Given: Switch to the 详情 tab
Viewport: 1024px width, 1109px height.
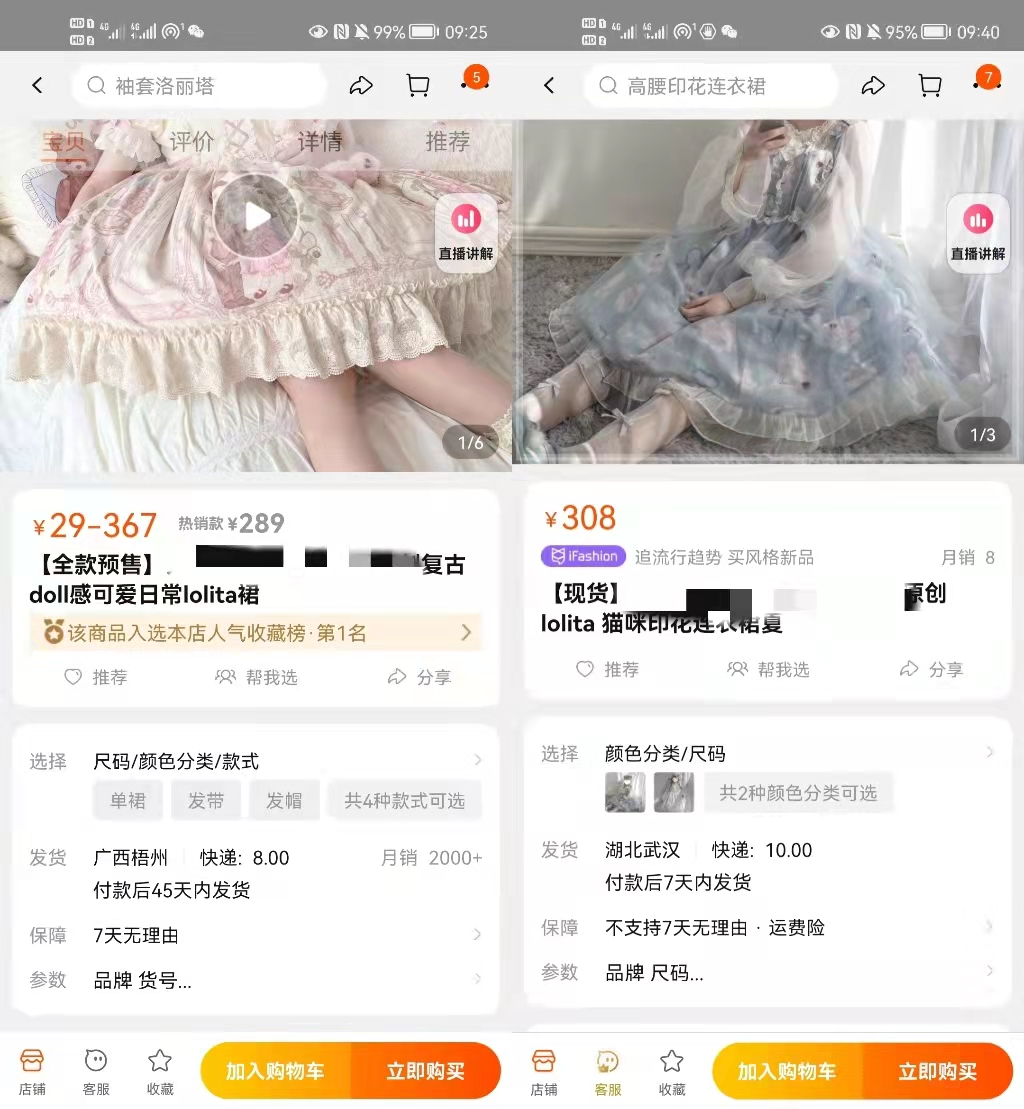Looking at the screenshot, I should pos(319,142).
